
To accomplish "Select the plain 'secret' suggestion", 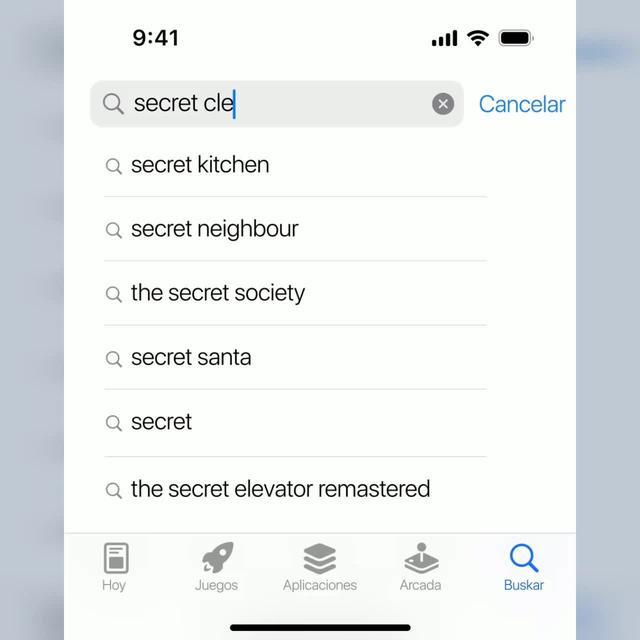I will tap(161, 422).
